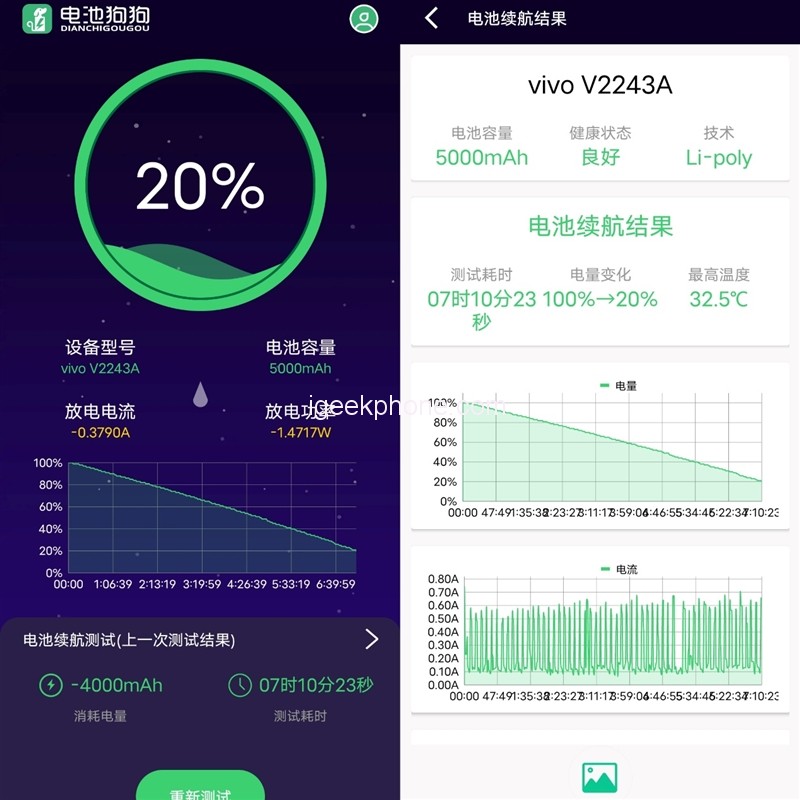Open the user profile icon

pyautogui.click(x=365, y=19)
